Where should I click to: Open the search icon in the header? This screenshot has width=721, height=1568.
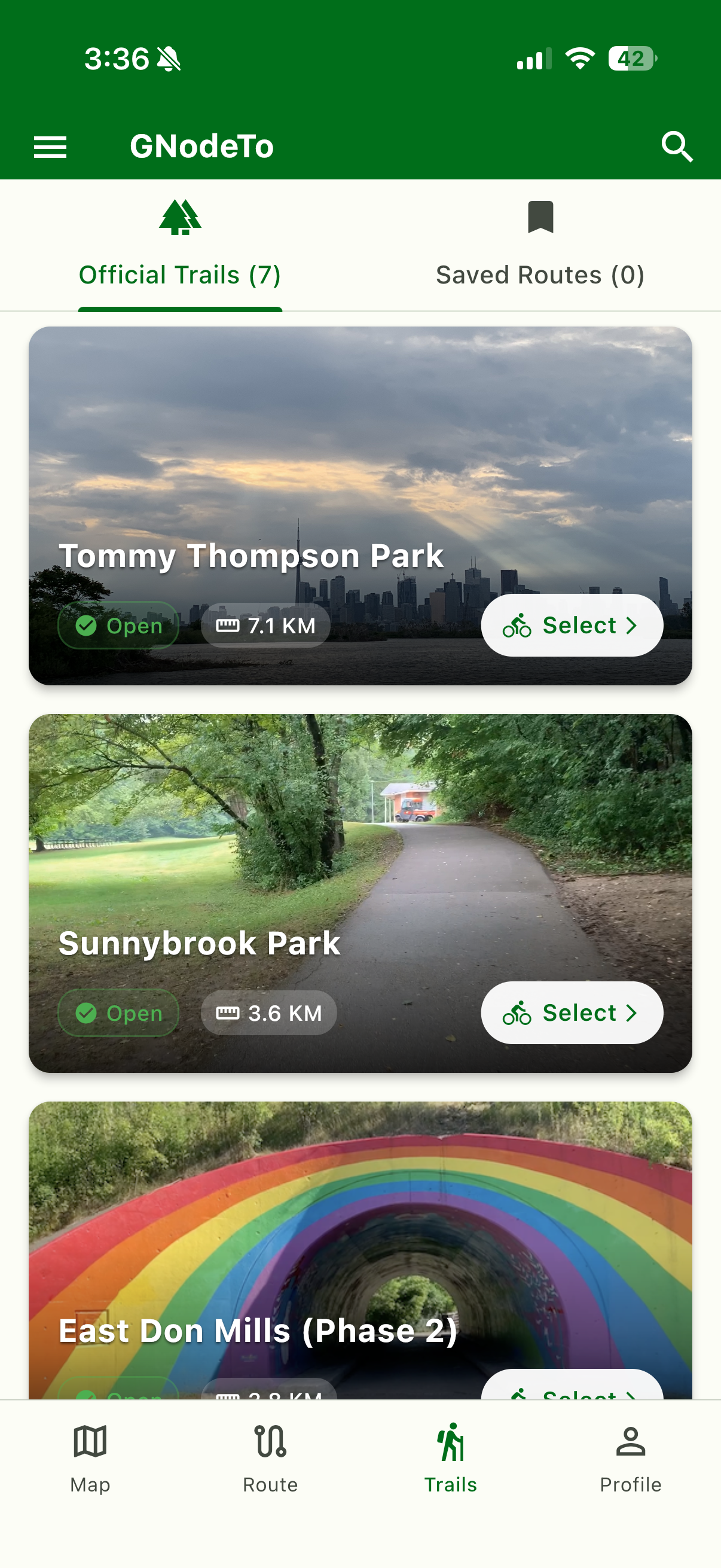678,146
